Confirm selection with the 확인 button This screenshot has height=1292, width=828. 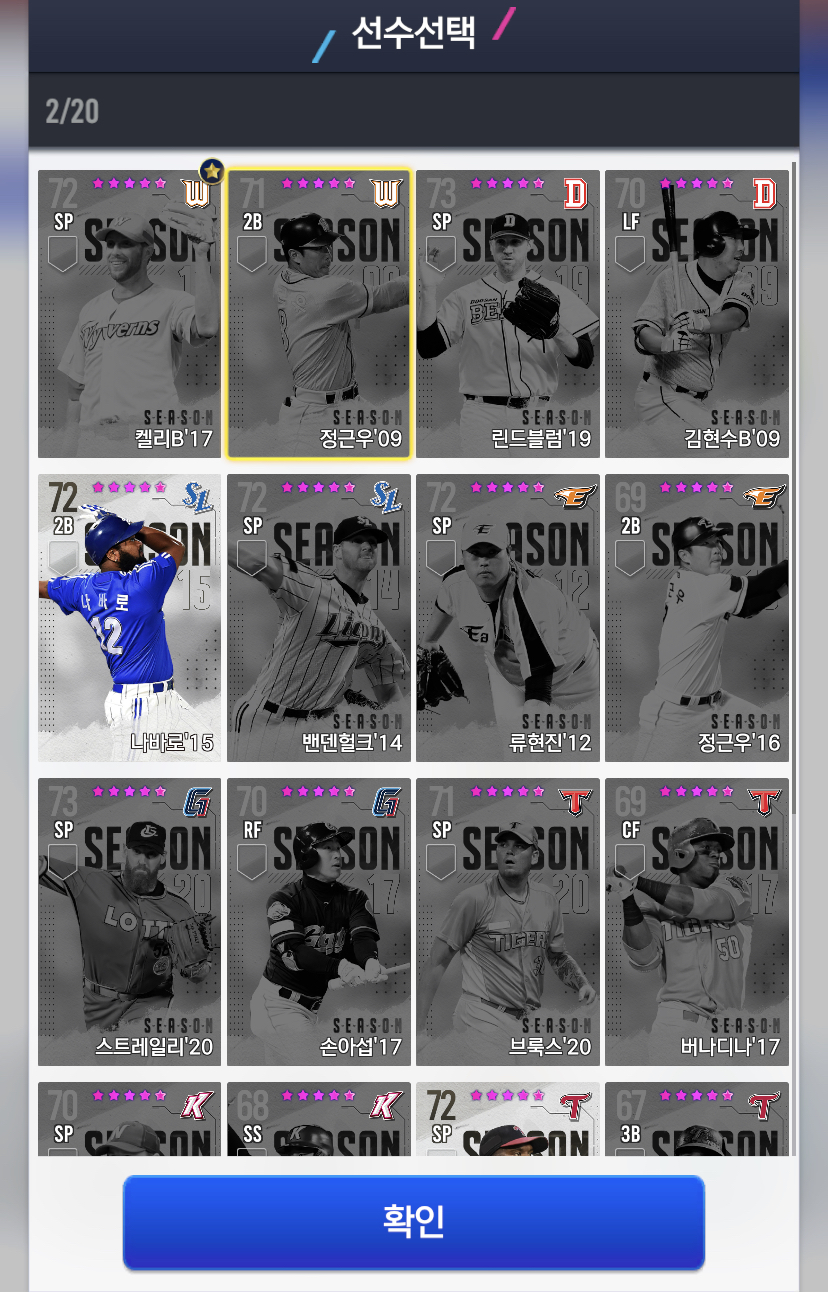click(413, 1221)
